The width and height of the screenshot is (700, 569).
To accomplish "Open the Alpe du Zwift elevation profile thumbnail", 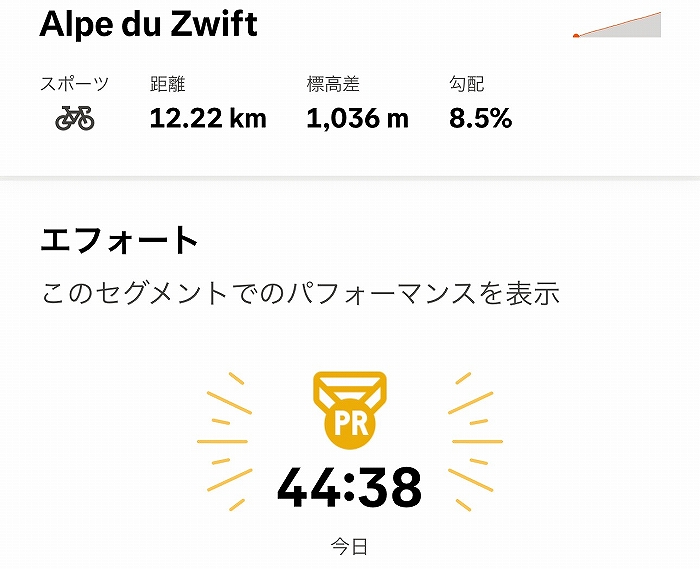I will (618, 27).
